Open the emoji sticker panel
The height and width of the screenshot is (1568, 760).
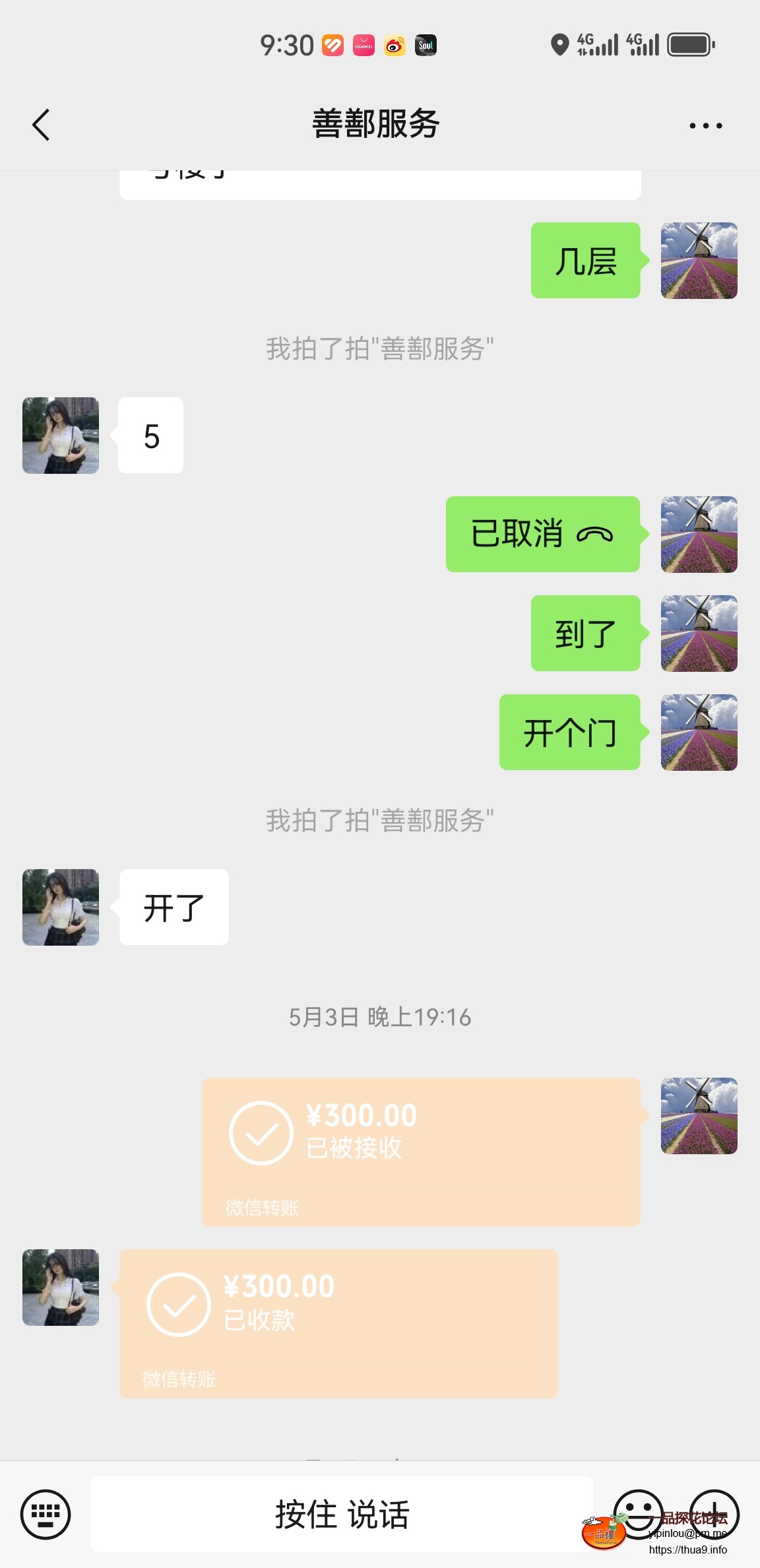[x=637, y=1513]
